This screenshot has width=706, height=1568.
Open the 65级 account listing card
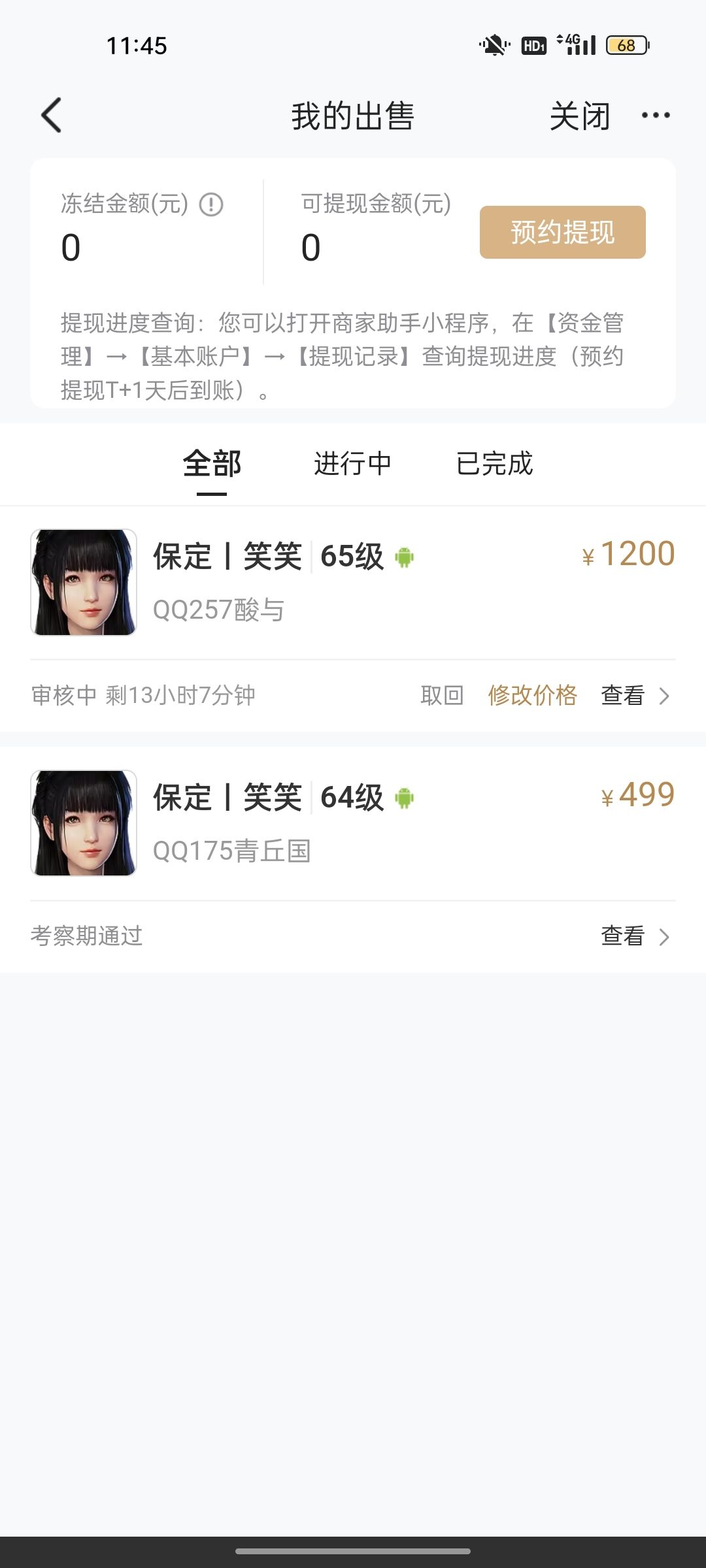point(353,581)
